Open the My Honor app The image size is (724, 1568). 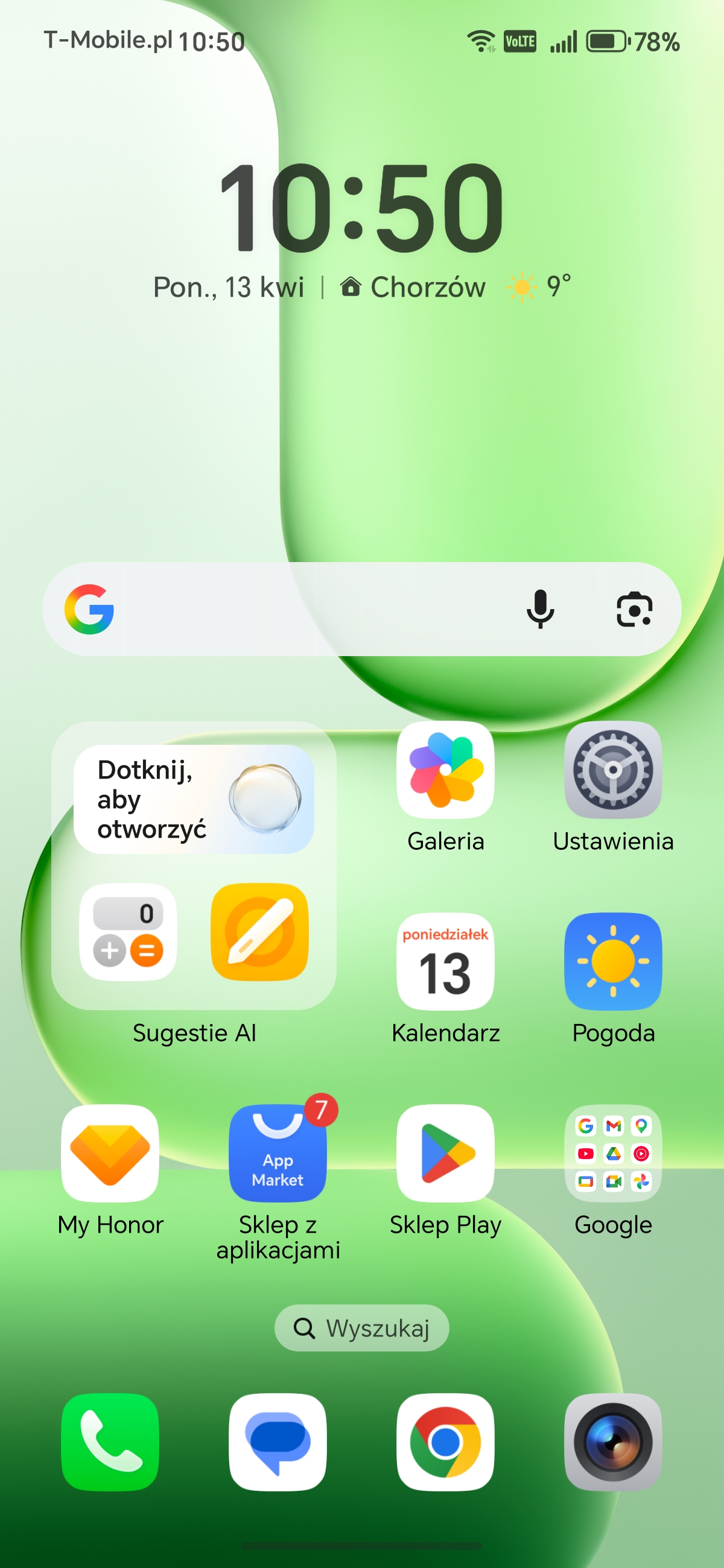pos(110,1154)
